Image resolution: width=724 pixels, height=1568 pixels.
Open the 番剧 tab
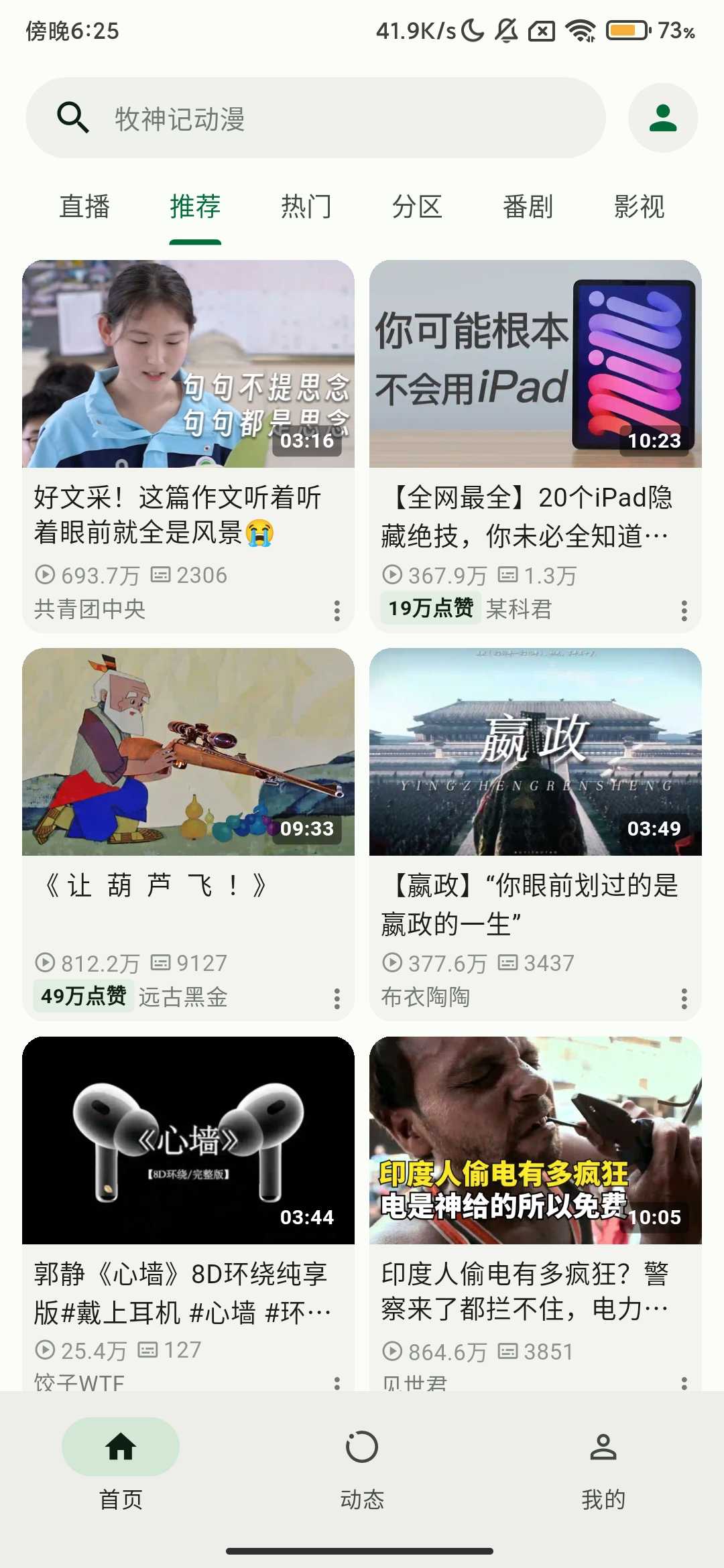(x=528, y=206)
